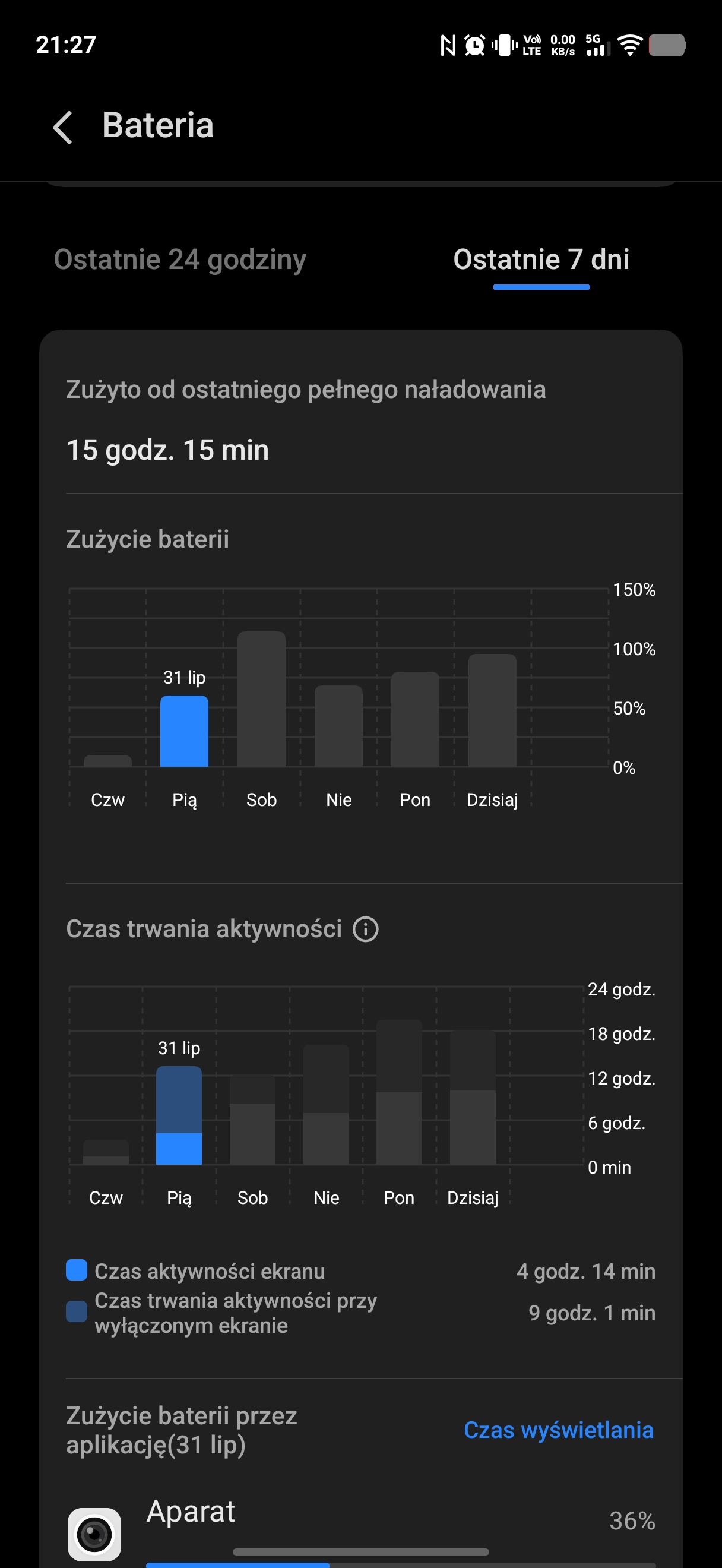The image size is (722, 1568).
Task: Select Nie bar in Zużycie baterii chart
Action: tap(338, 726)
